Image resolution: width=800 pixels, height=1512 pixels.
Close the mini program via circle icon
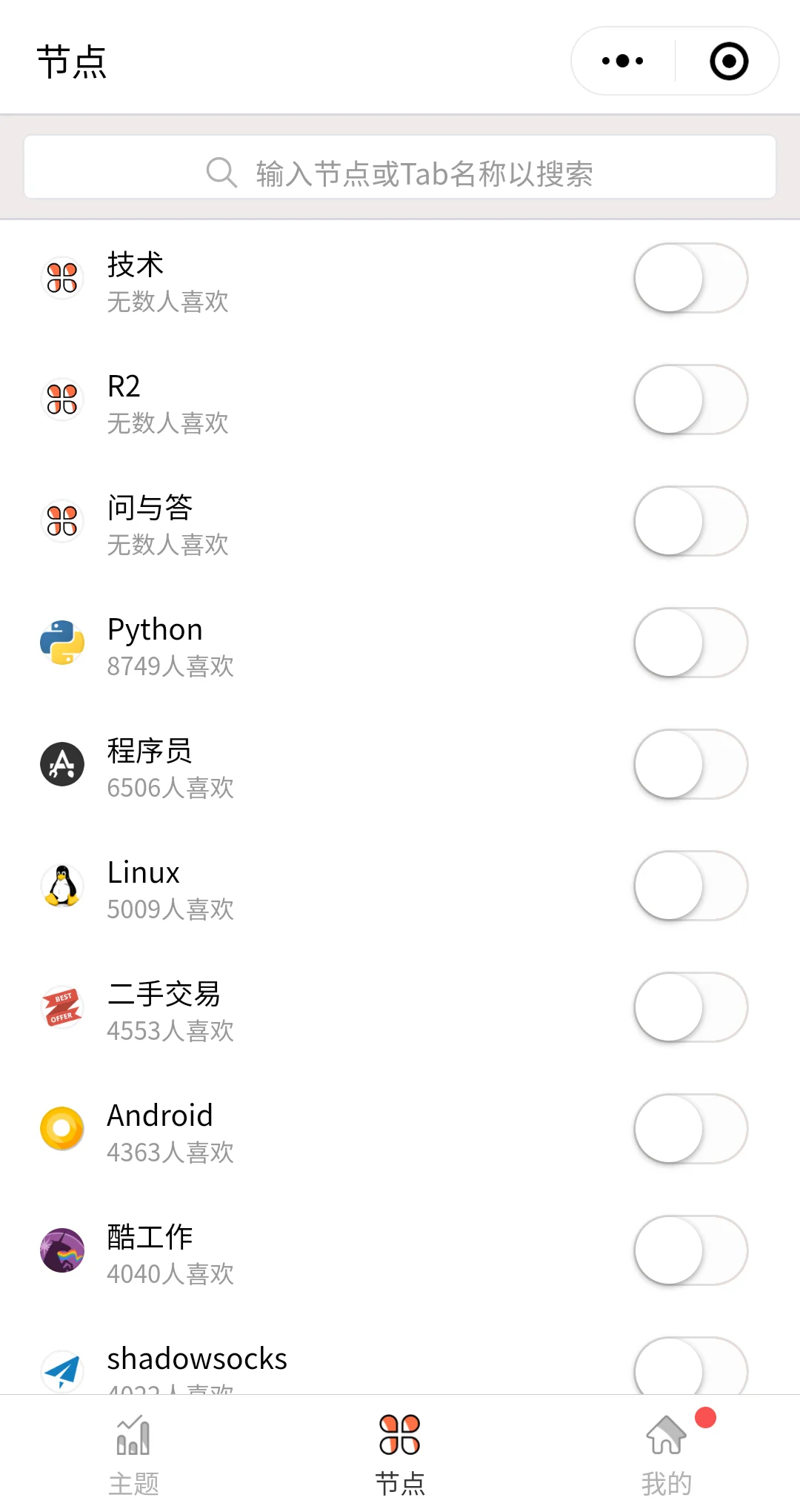coord(729,61)
